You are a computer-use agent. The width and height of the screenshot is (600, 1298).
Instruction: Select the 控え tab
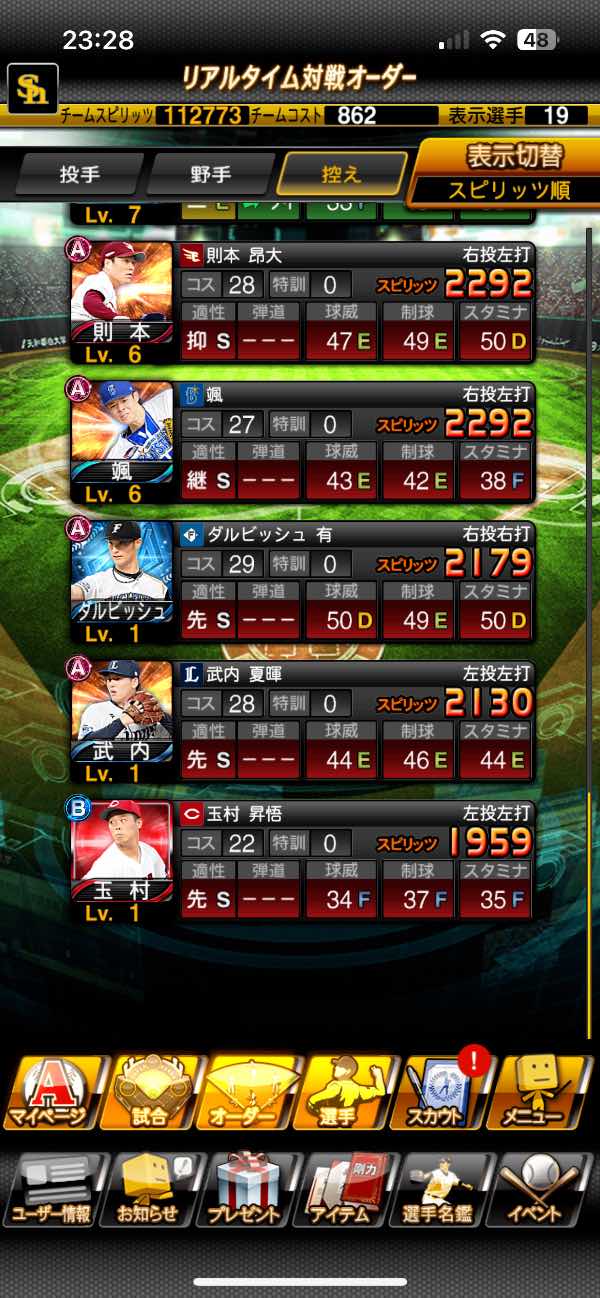[x=341, y=175]
